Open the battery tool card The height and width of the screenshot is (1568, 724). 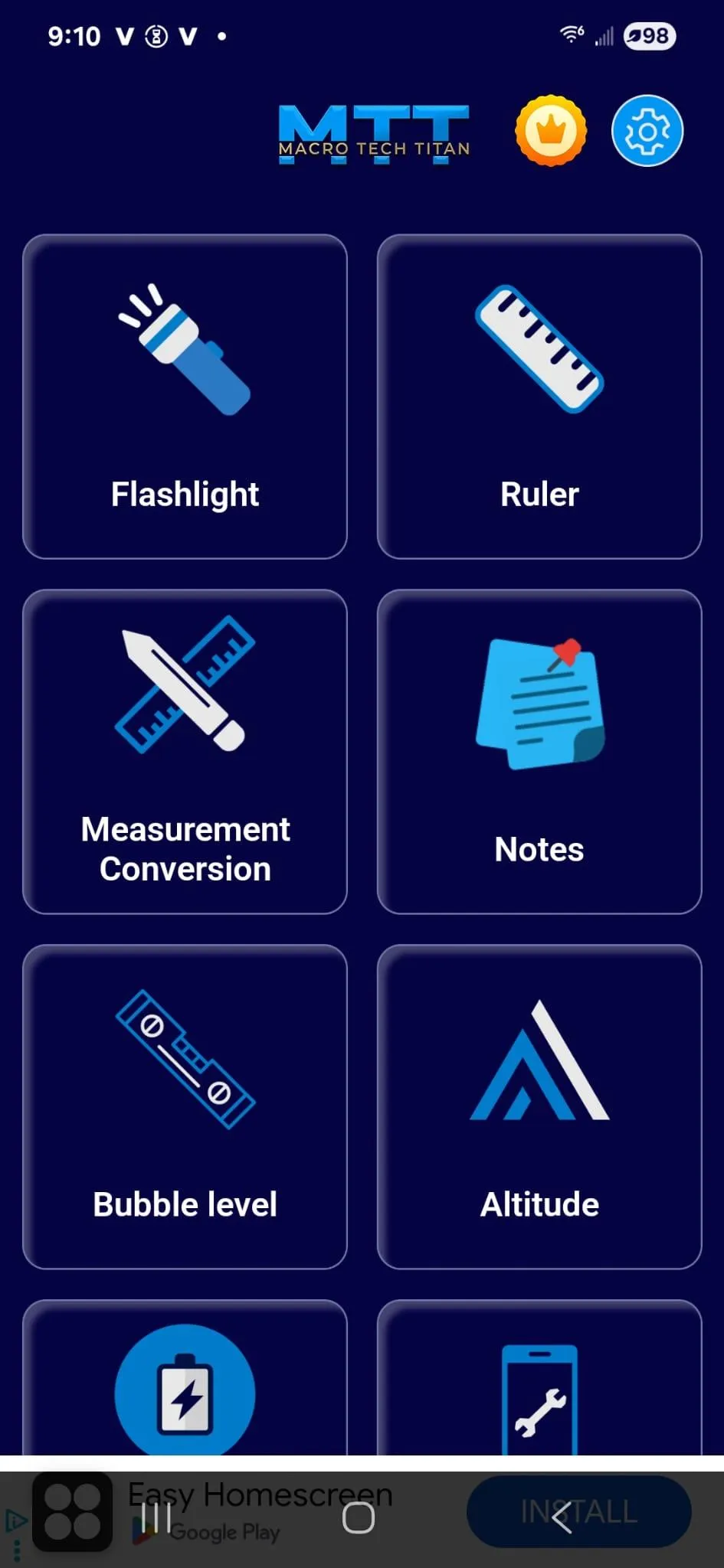tap(185, 1378)
